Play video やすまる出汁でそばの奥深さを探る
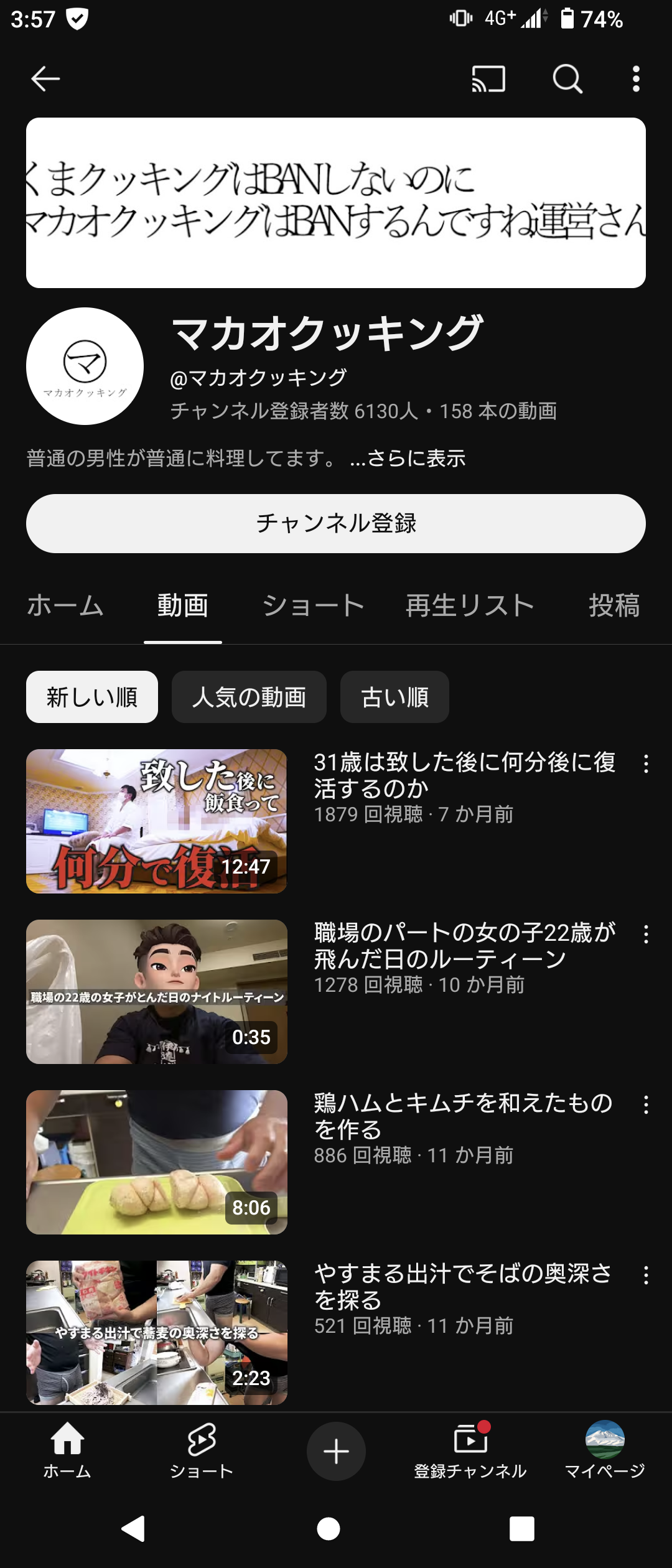The width and height of the screenshot is (672, 1568). [156, 1333]
